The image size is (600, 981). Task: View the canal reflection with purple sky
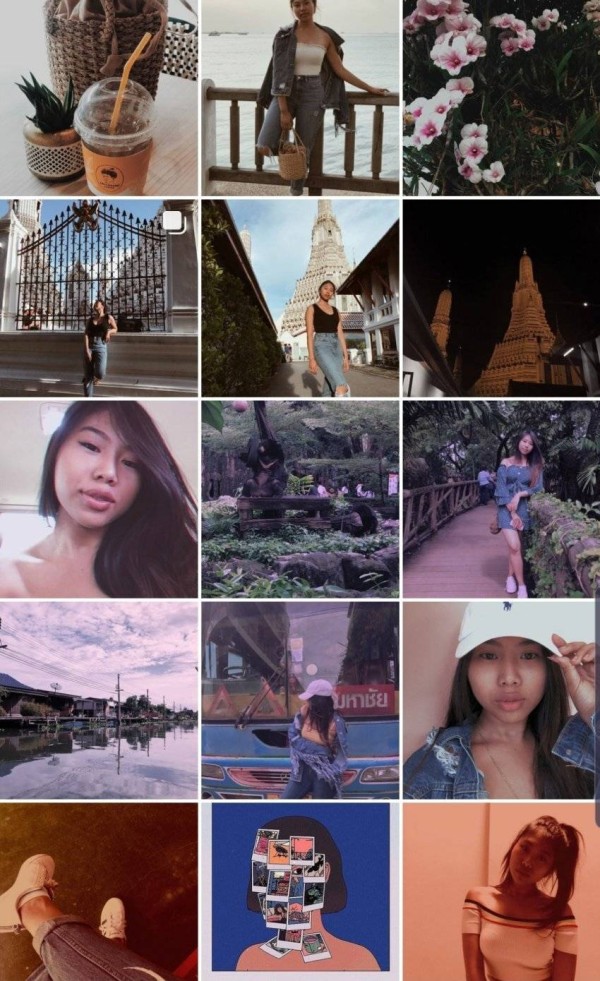pos(98,700)
